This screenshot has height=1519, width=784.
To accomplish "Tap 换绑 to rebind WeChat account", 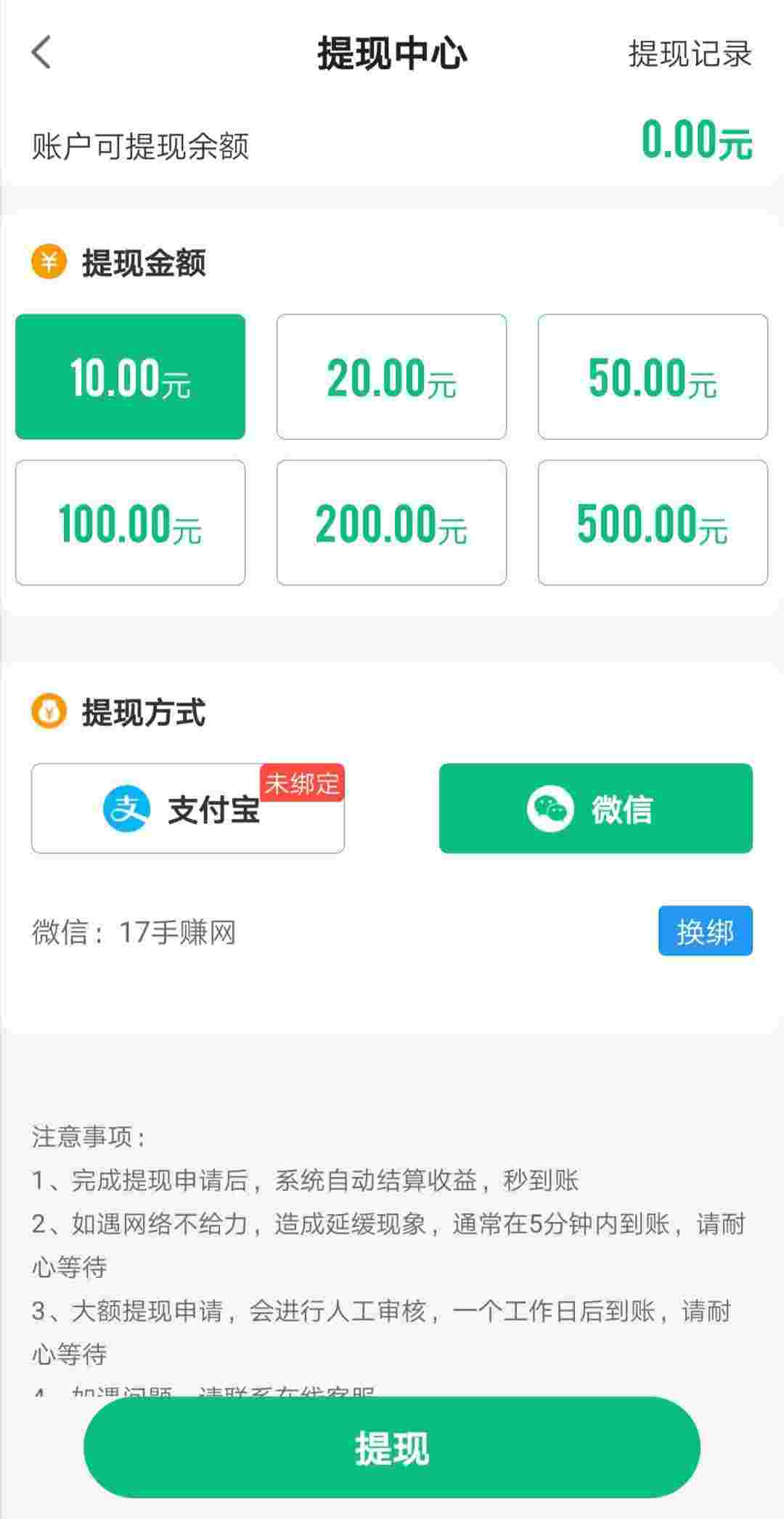I will 706,931.
